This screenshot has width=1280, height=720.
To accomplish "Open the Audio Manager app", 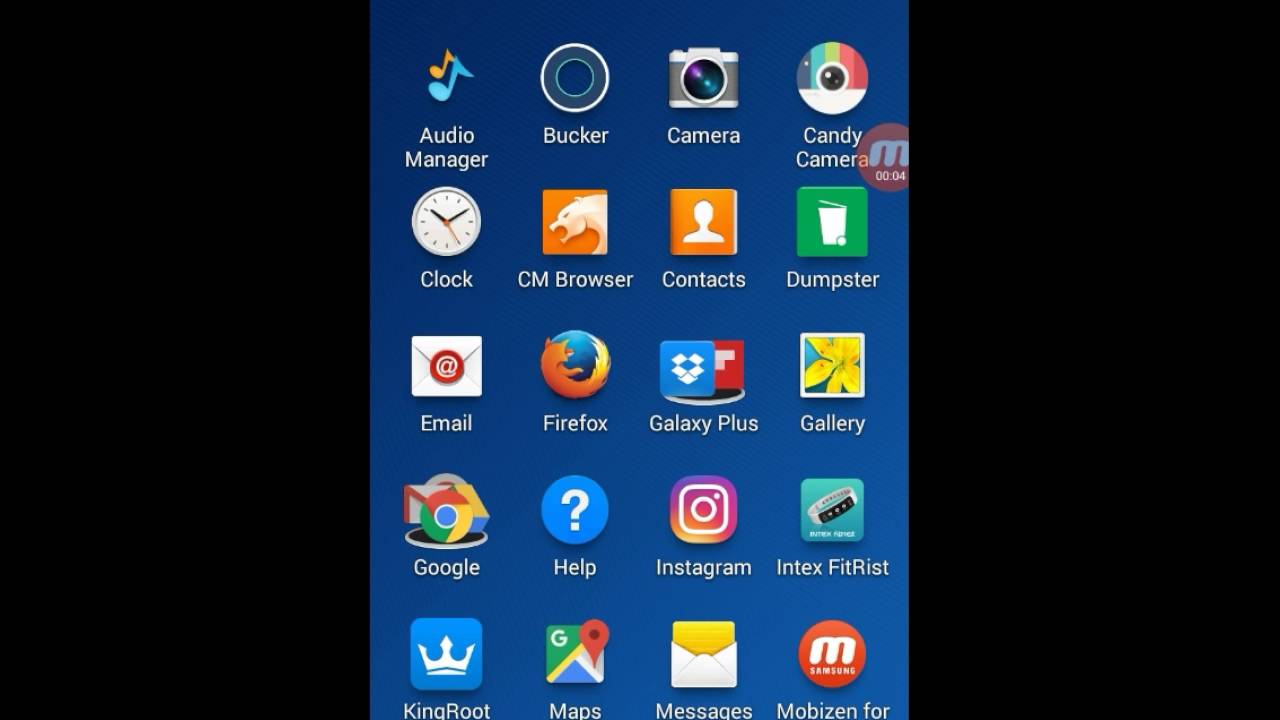I will [x=447, y=78].
